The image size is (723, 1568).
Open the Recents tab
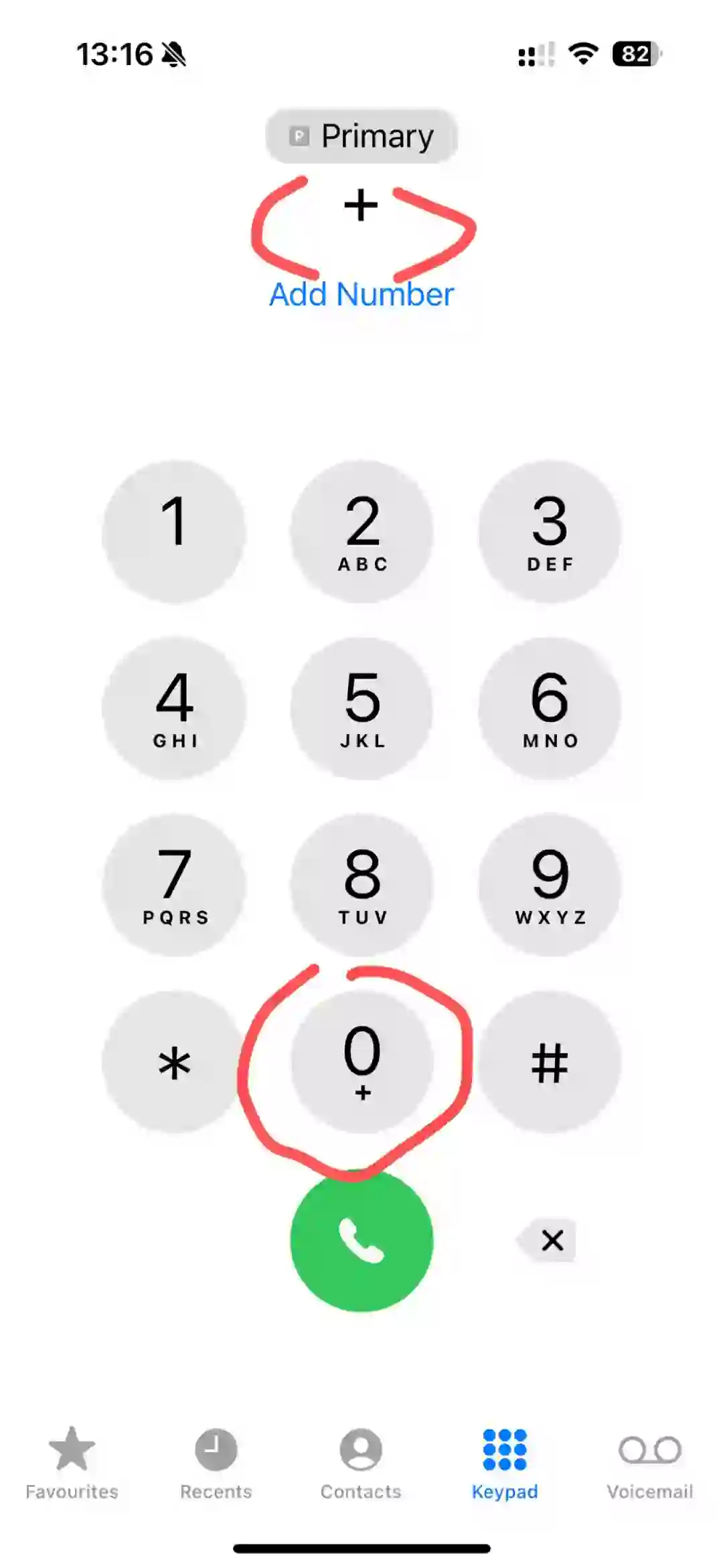click(216, 1464)
